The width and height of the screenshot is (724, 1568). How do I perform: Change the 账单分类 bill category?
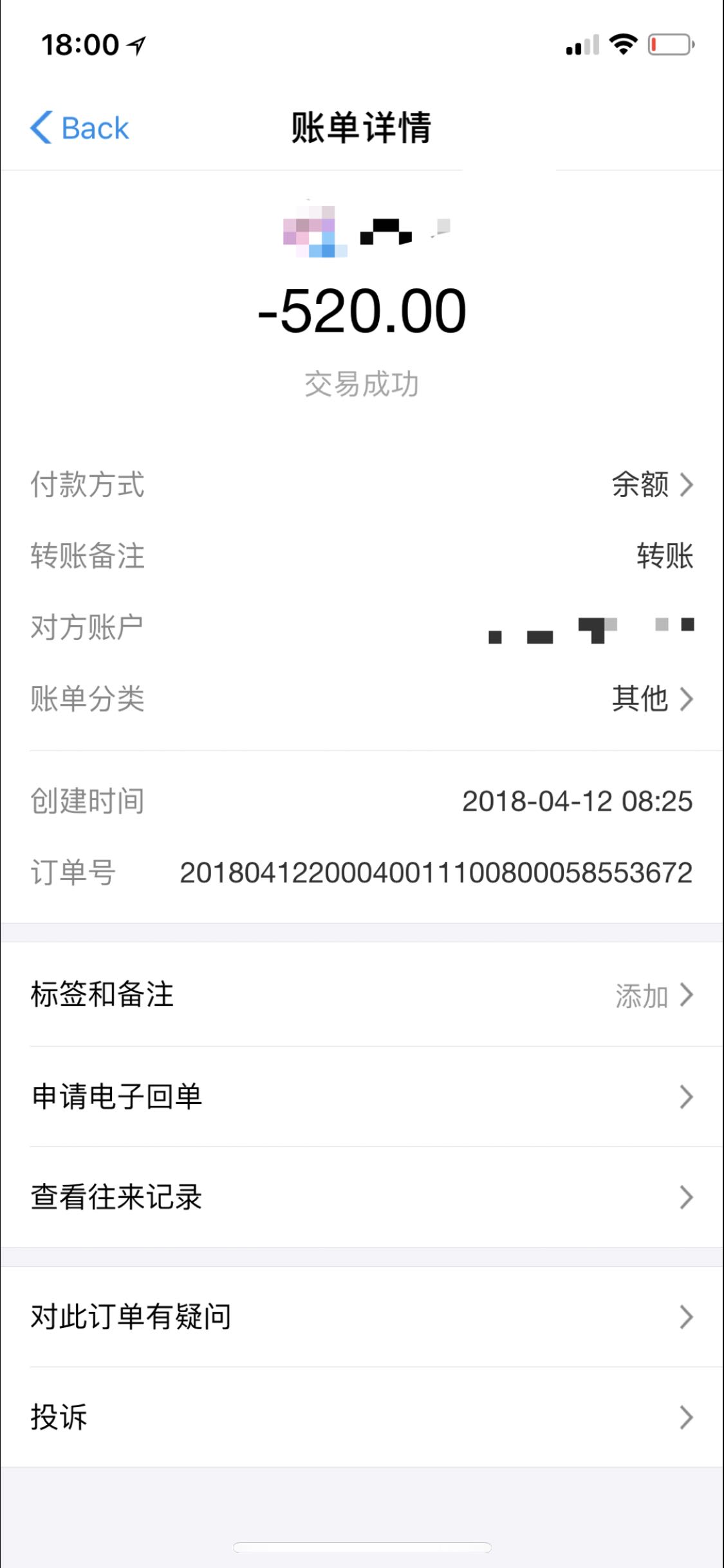(x=650, y=699)
